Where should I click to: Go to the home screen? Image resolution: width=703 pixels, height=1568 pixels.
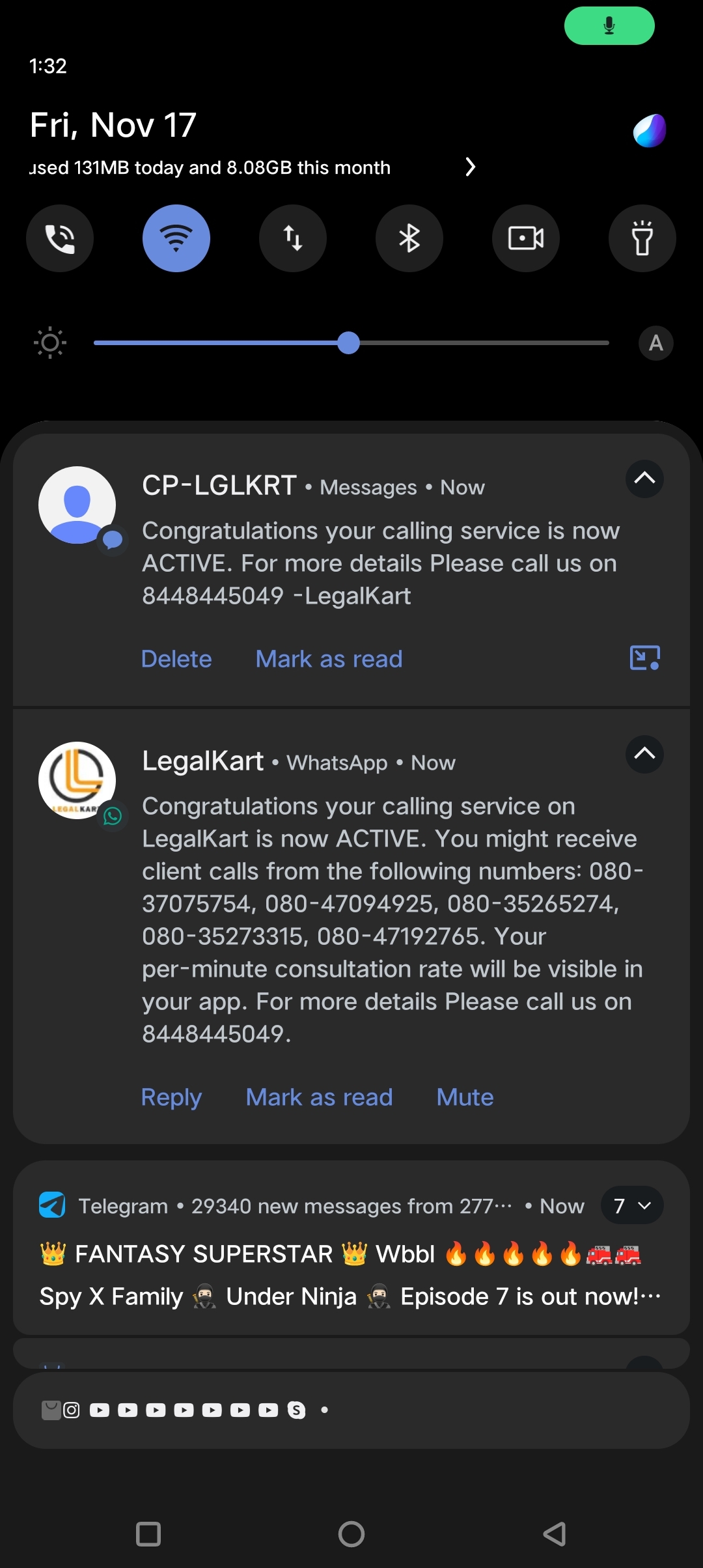click(351, 1534)
